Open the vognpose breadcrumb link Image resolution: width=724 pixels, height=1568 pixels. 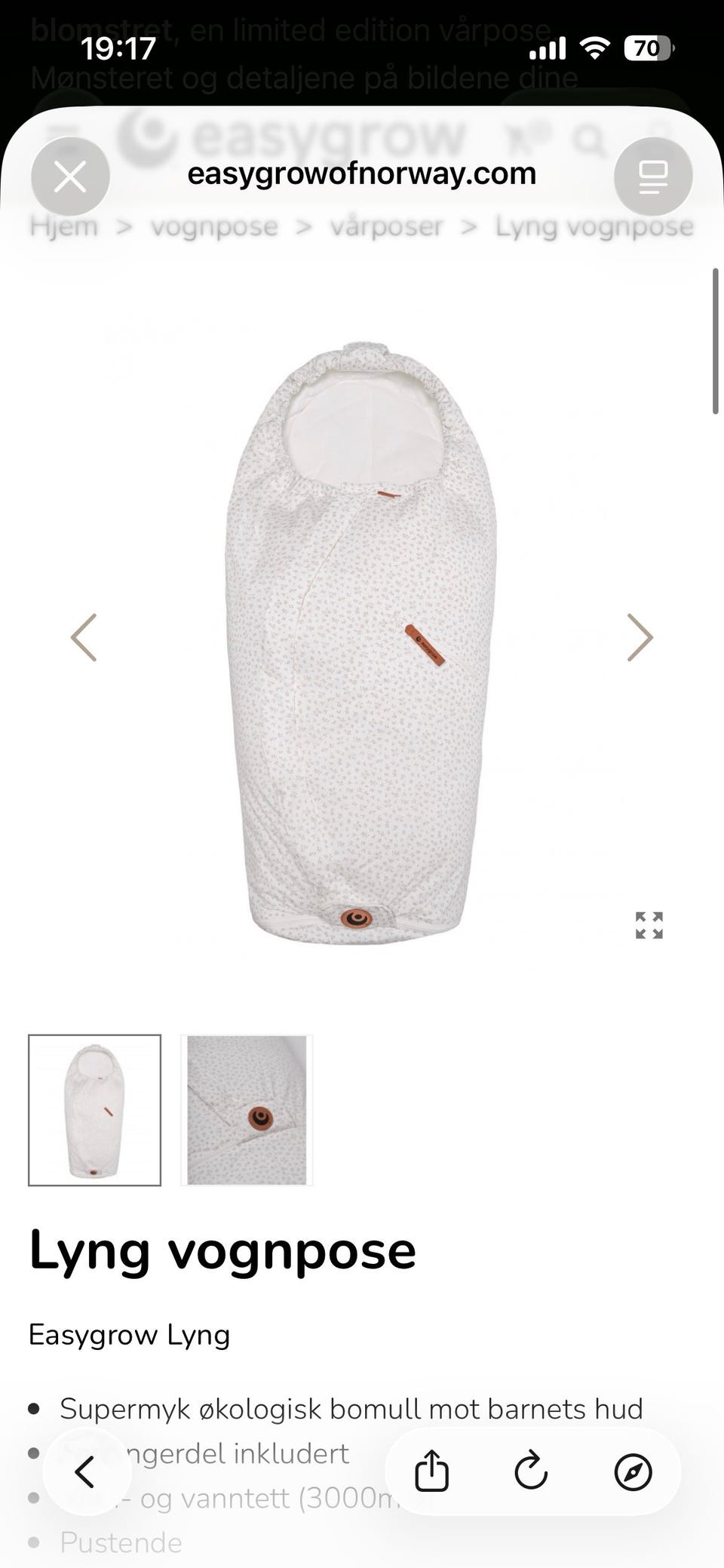tap(215, 226)
